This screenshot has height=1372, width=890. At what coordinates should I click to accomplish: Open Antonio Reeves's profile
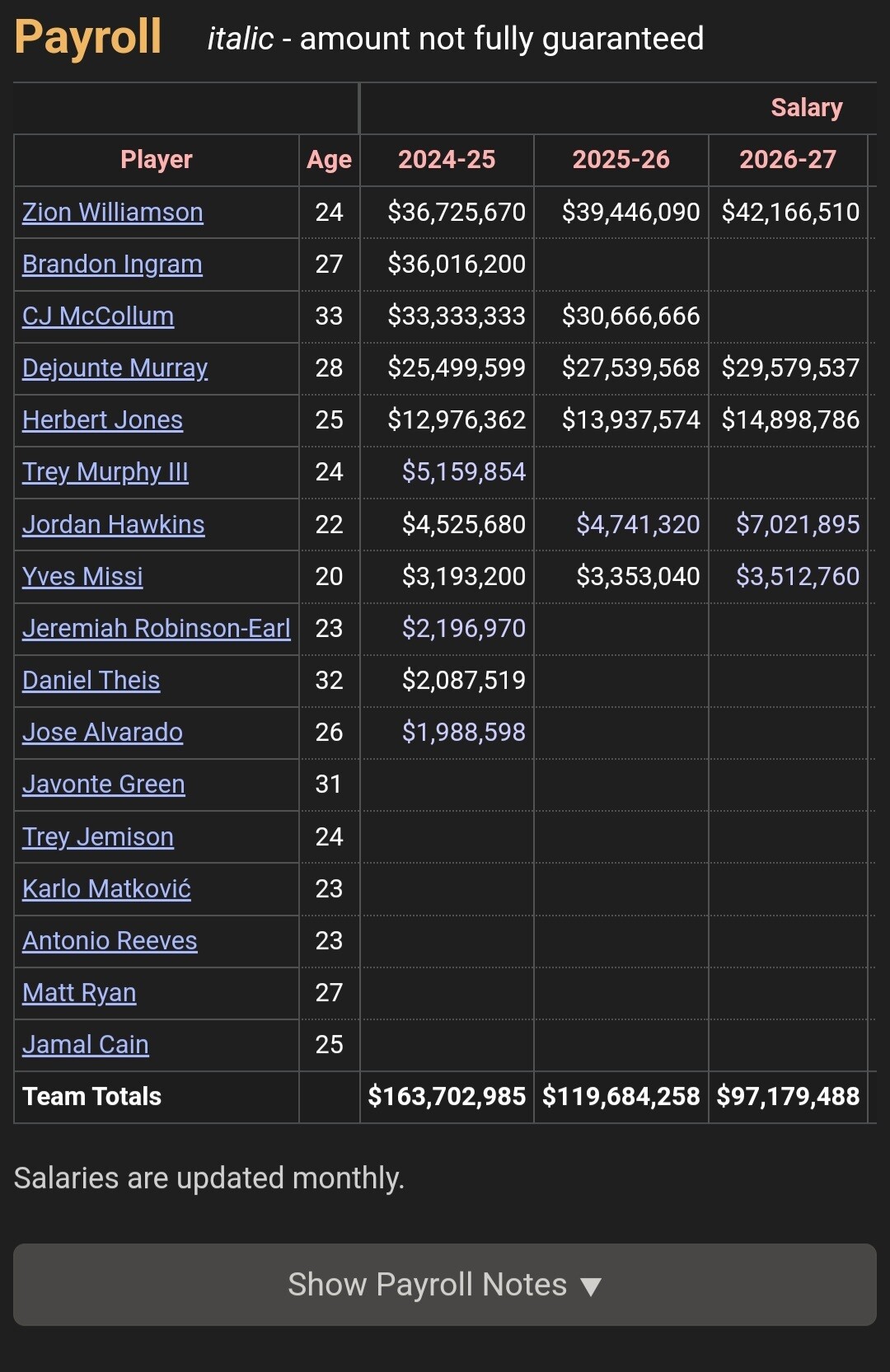[110, 941]
